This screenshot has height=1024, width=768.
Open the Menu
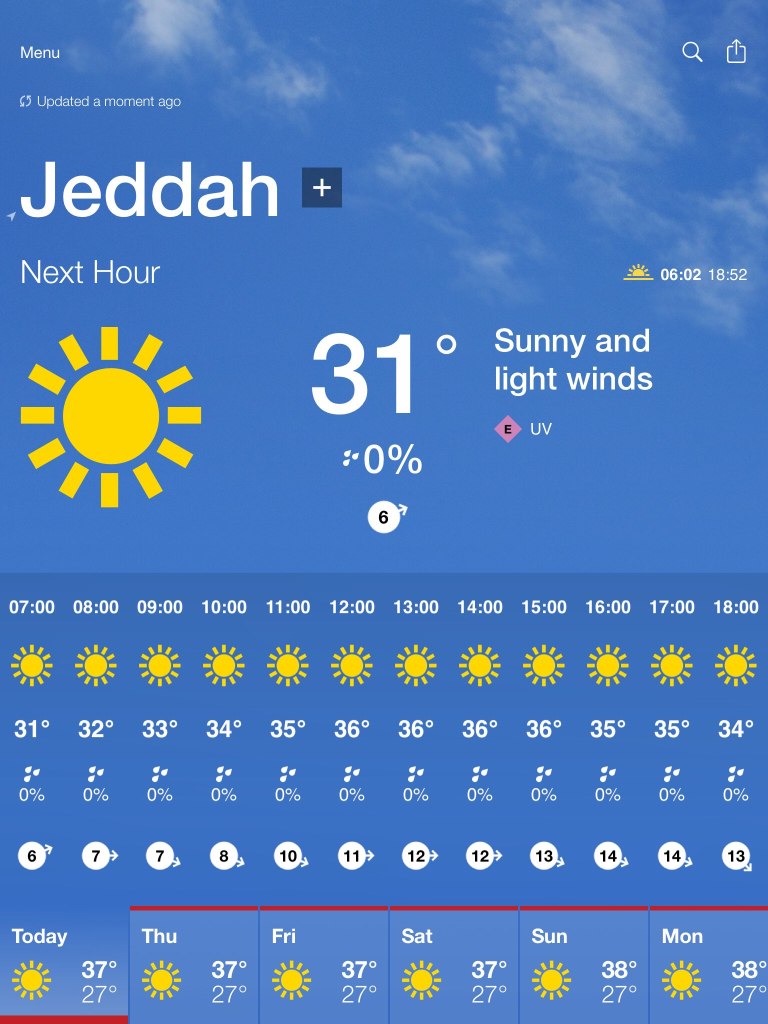click(x=40, y=53)
